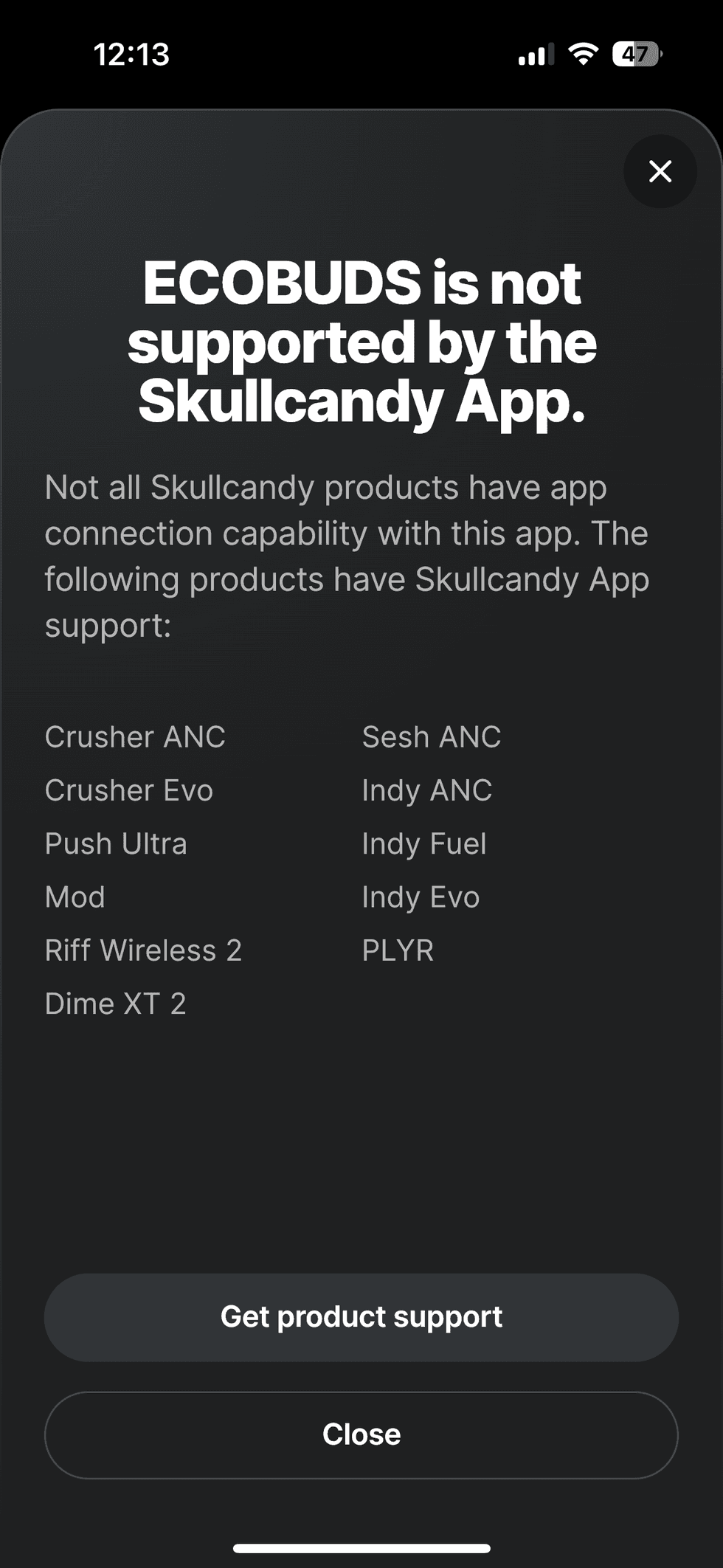Dismiss the dialog with the X icon
The image size is (723, 1568).
tap(659, 171)
